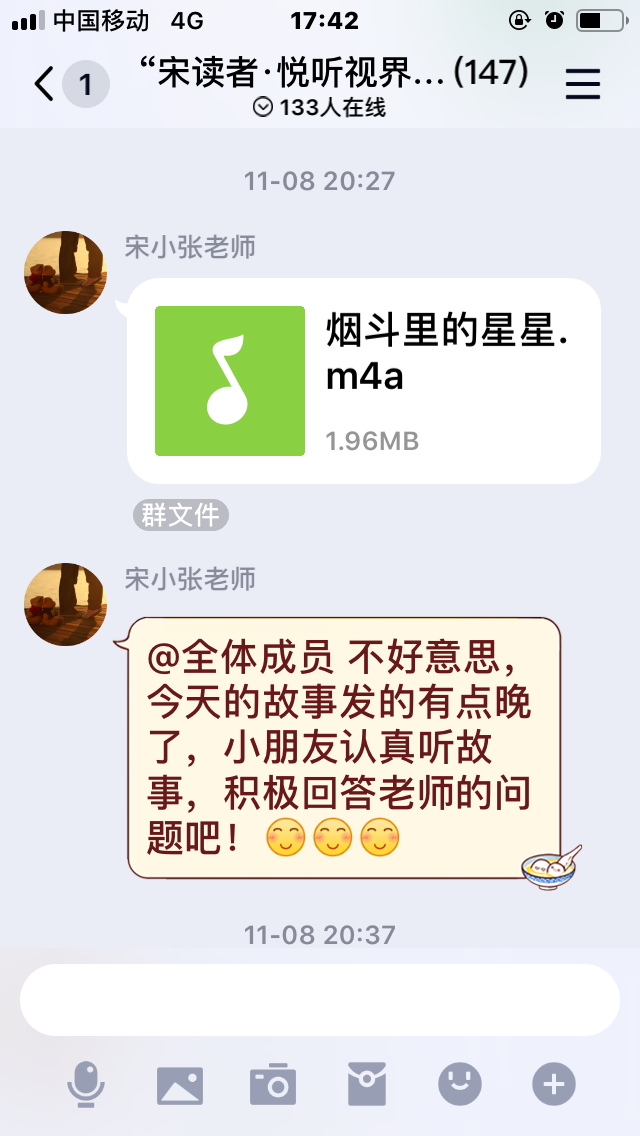Open the emoji picker
The width and height of the screenshot is (640, 1136).
tap(460, 1084)
